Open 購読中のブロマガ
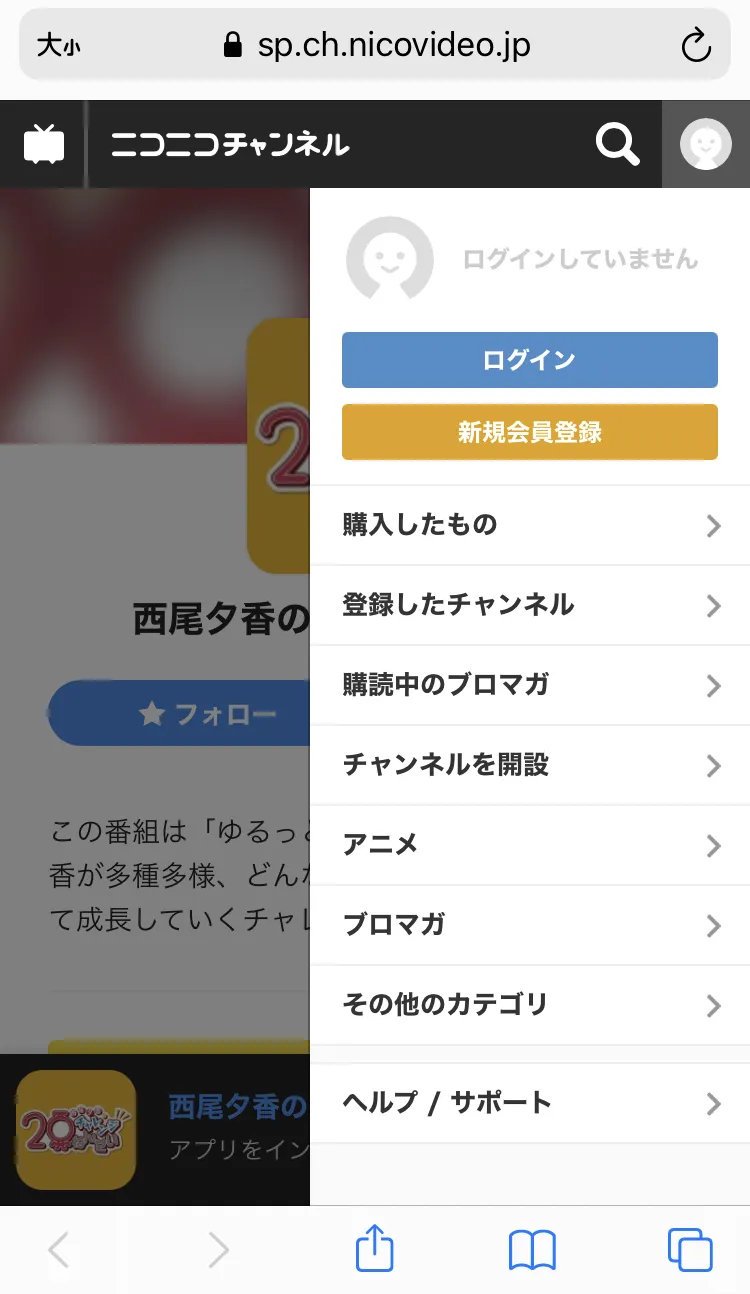Image resolution: width=750 pixels, height=1294 pixels. [530, 685]
